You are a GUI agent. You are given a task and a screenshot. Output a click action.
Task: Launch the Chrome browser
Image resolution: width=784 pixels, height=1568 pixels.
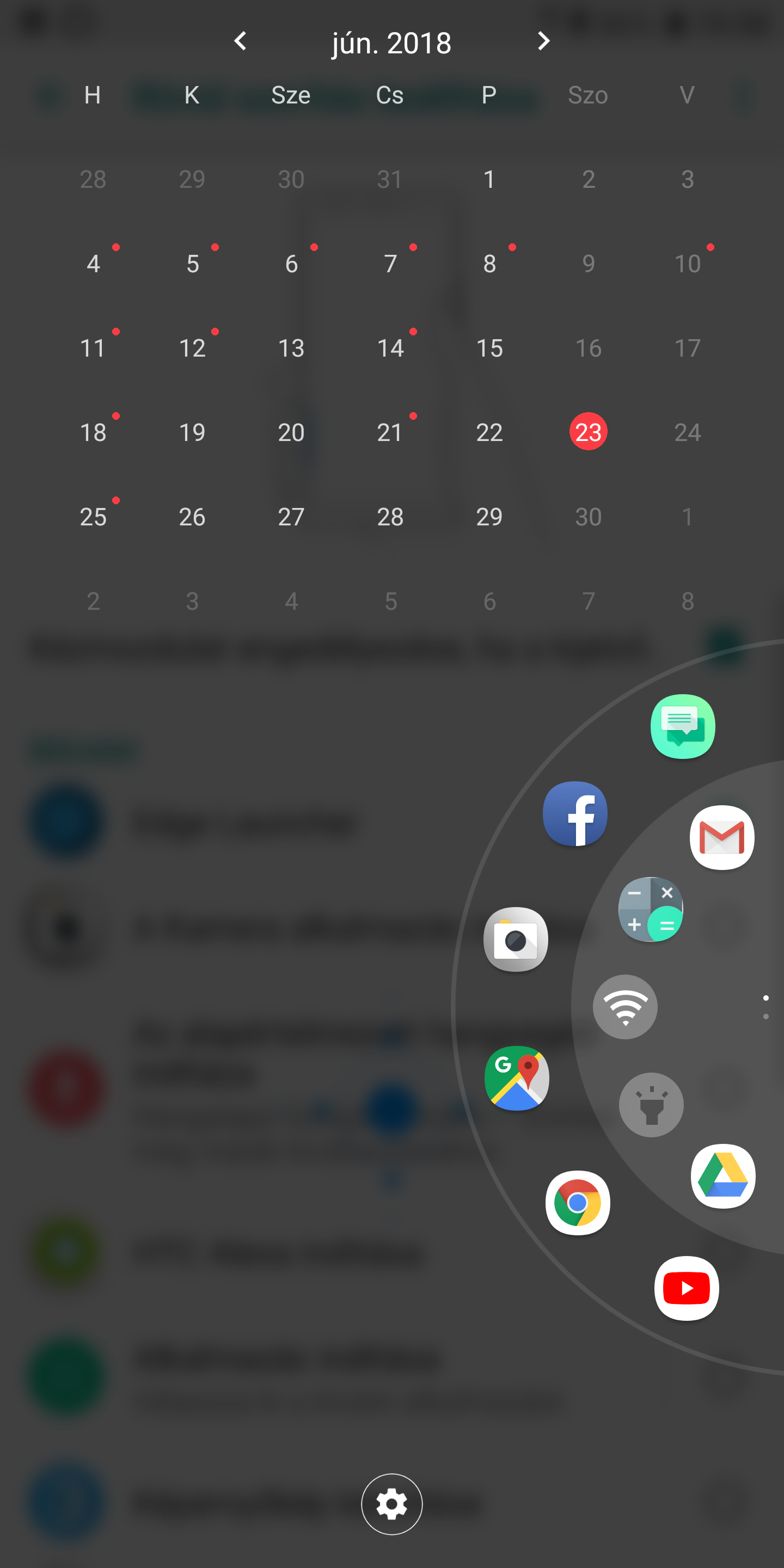(x=578, y=1203)
